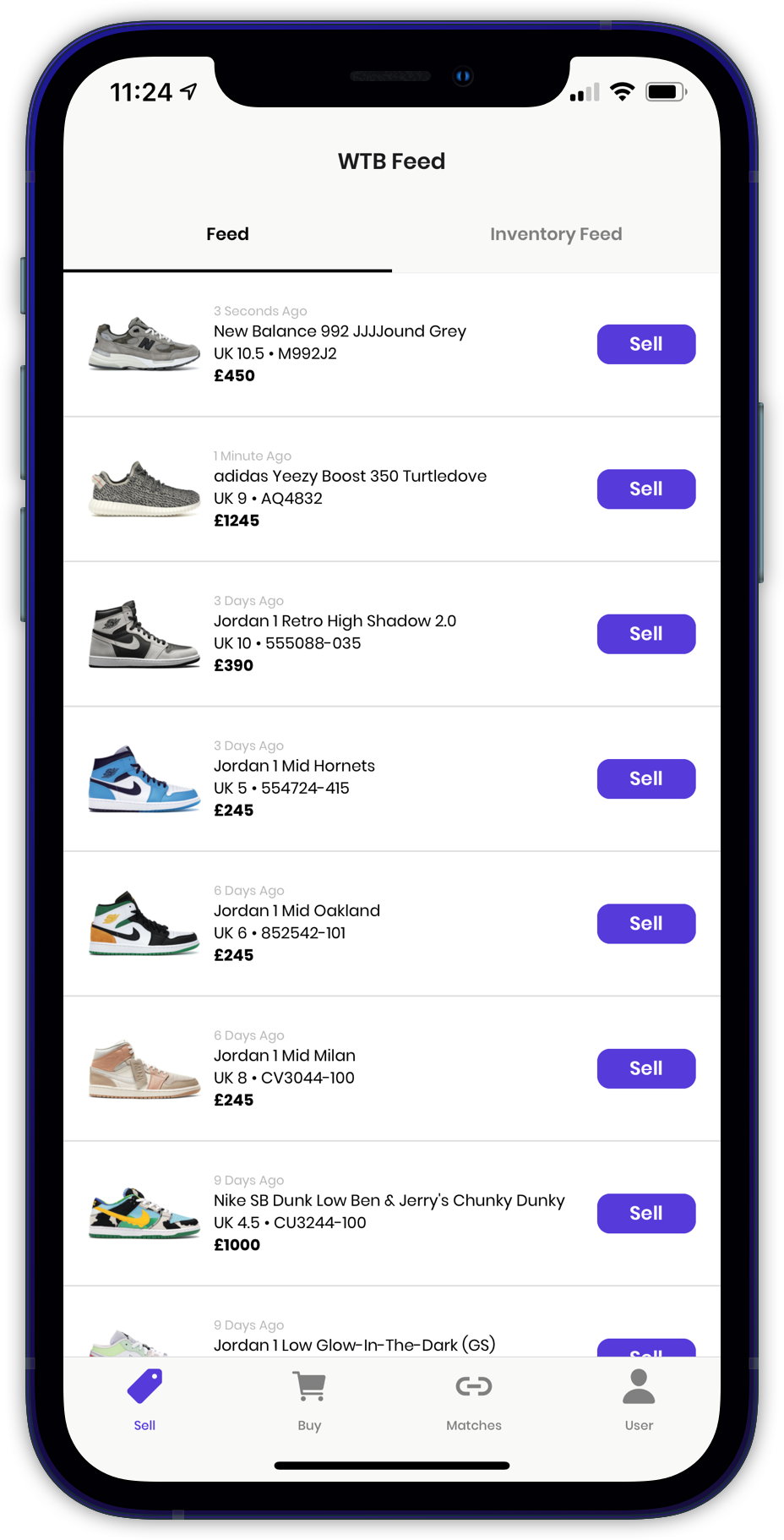This screenshot has height=1540, width=784.
Task: Select the Feed tab
Action: 227,234
